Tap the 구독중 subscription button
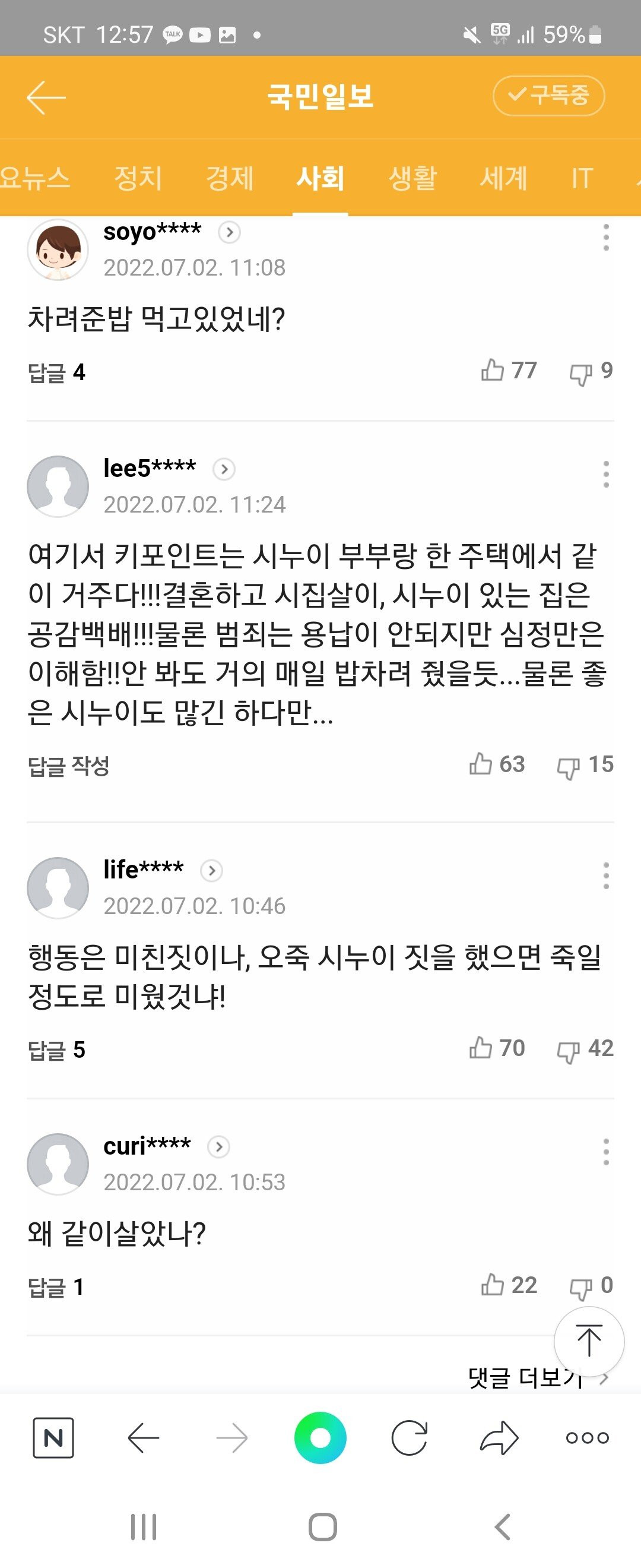This screenshot has height=1568, width=641. point(548,96)
